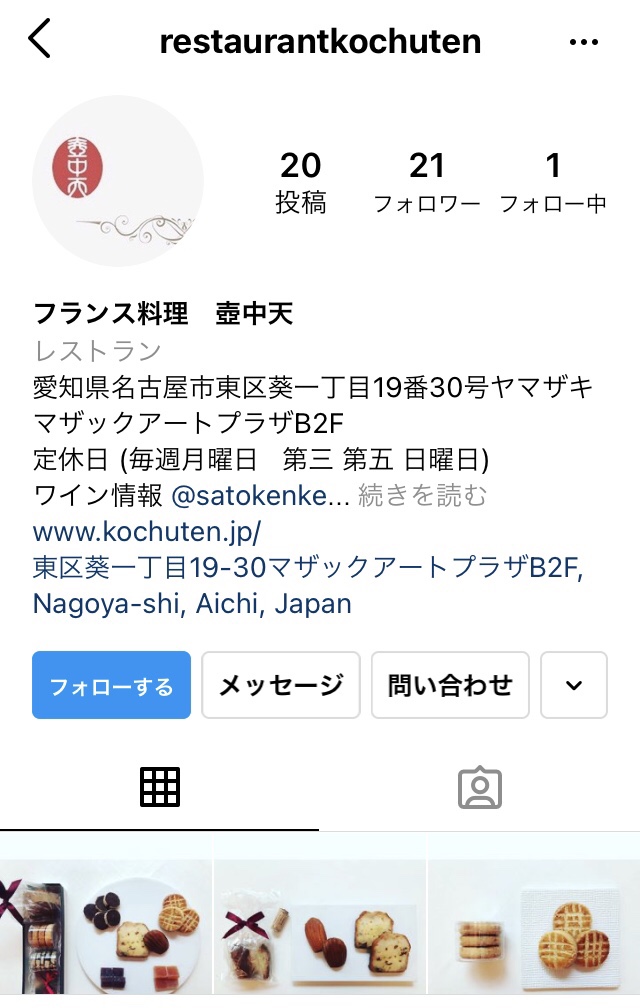Open the @satokenke mention link
The image size is (640, 1008).
point(260,495)
